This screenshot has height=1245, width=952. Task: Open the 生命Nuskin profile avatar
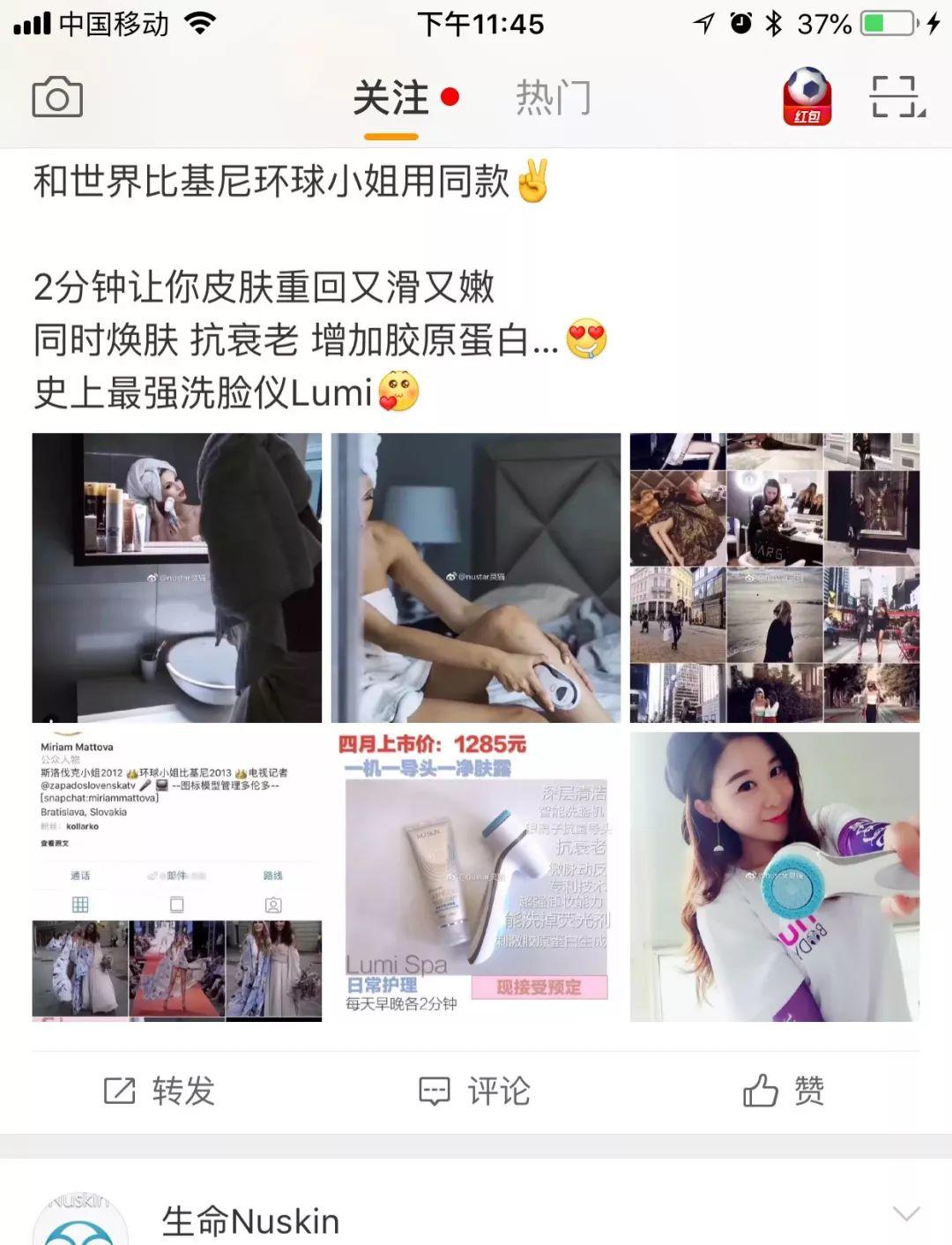pyautogui.click(x=81, y=1221)
